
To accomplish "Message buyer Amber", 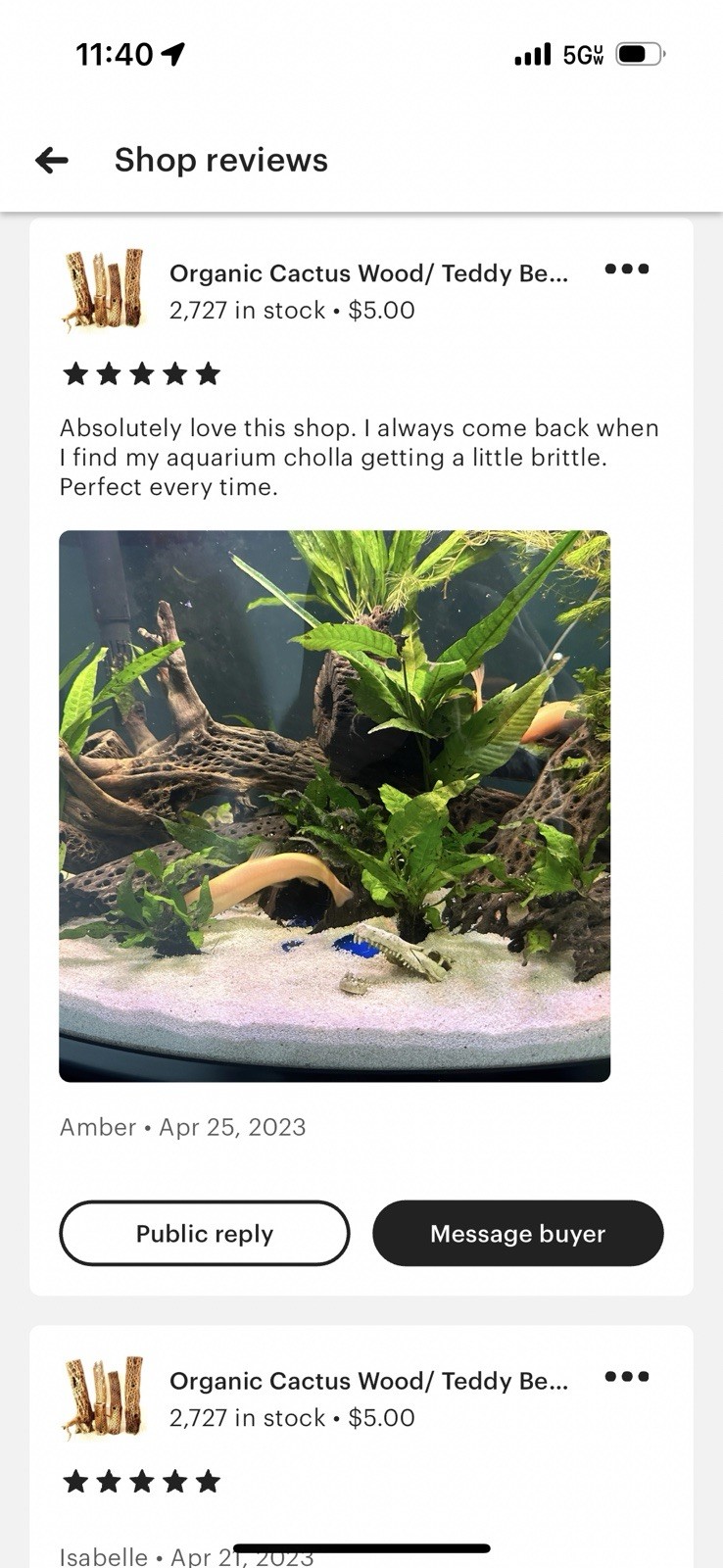I will point(517,1233).
